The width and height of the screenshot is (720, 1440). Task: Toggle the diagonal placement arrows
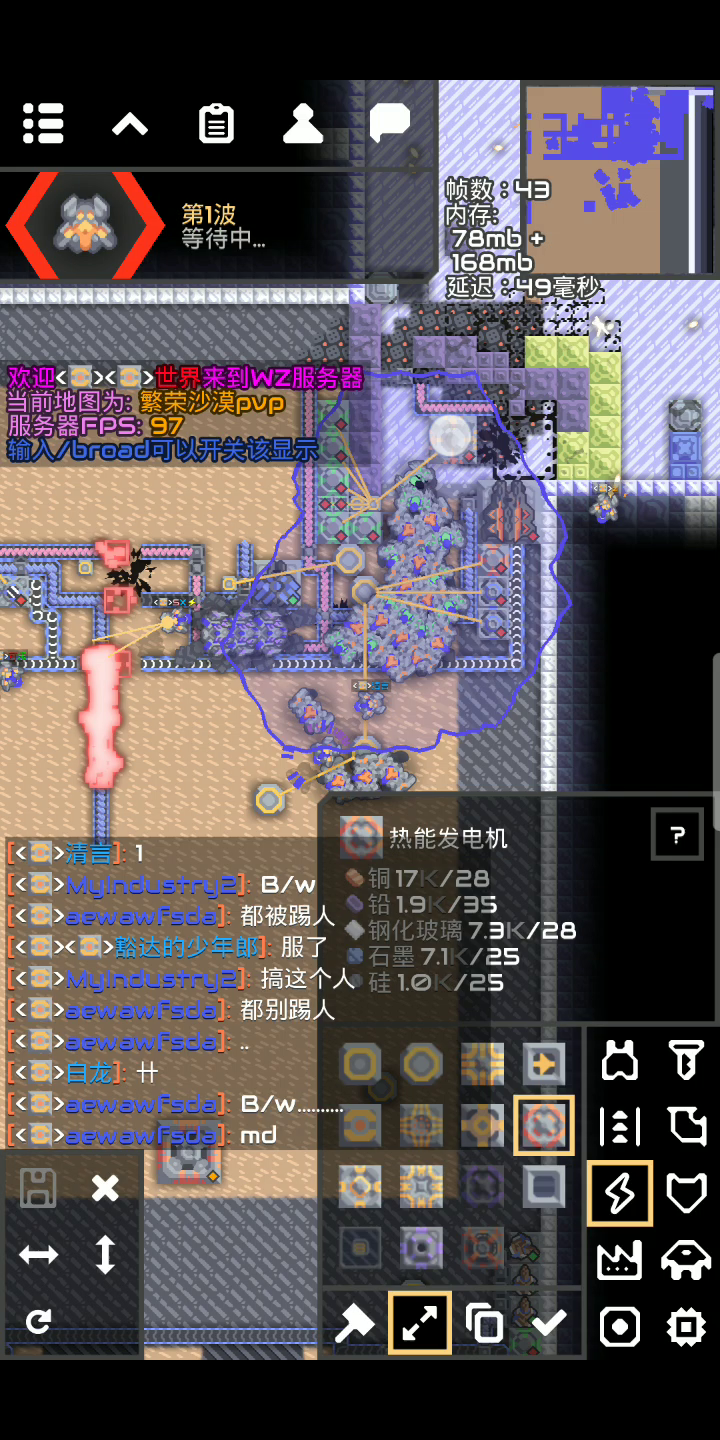point(419,1323)
